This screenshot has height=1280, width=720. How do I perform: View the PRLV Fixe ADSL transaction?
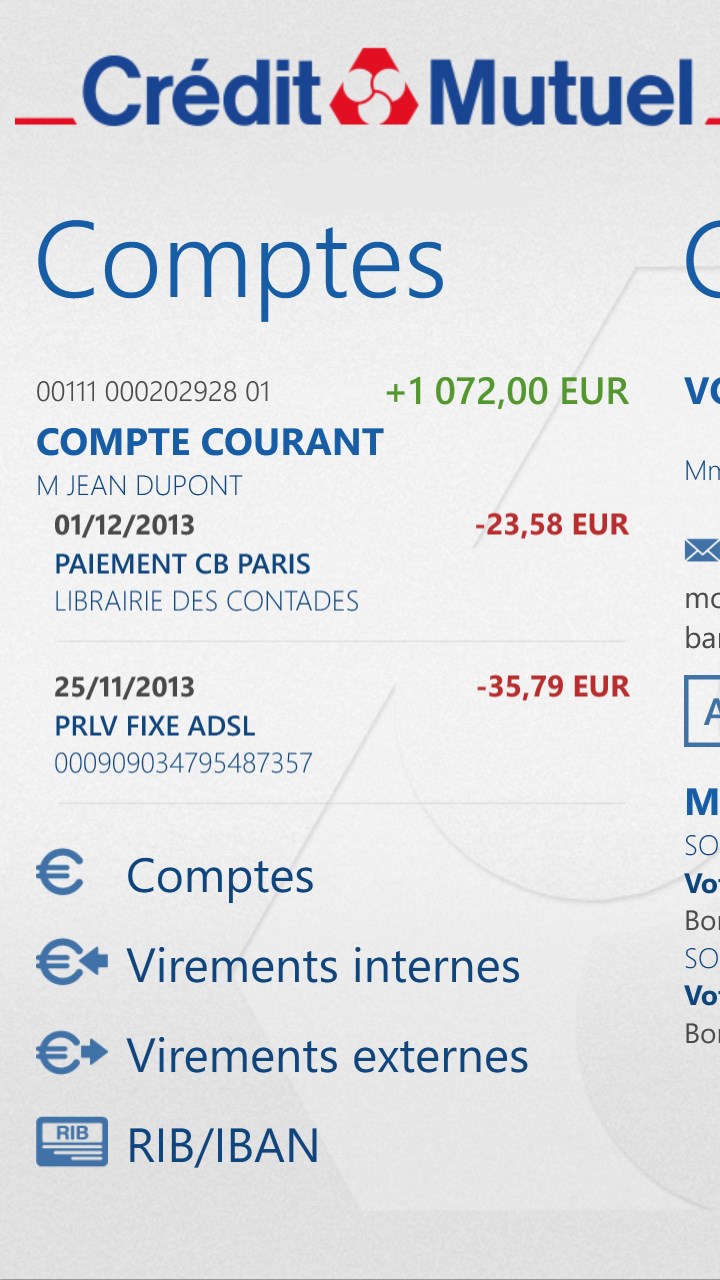point(155,726)
